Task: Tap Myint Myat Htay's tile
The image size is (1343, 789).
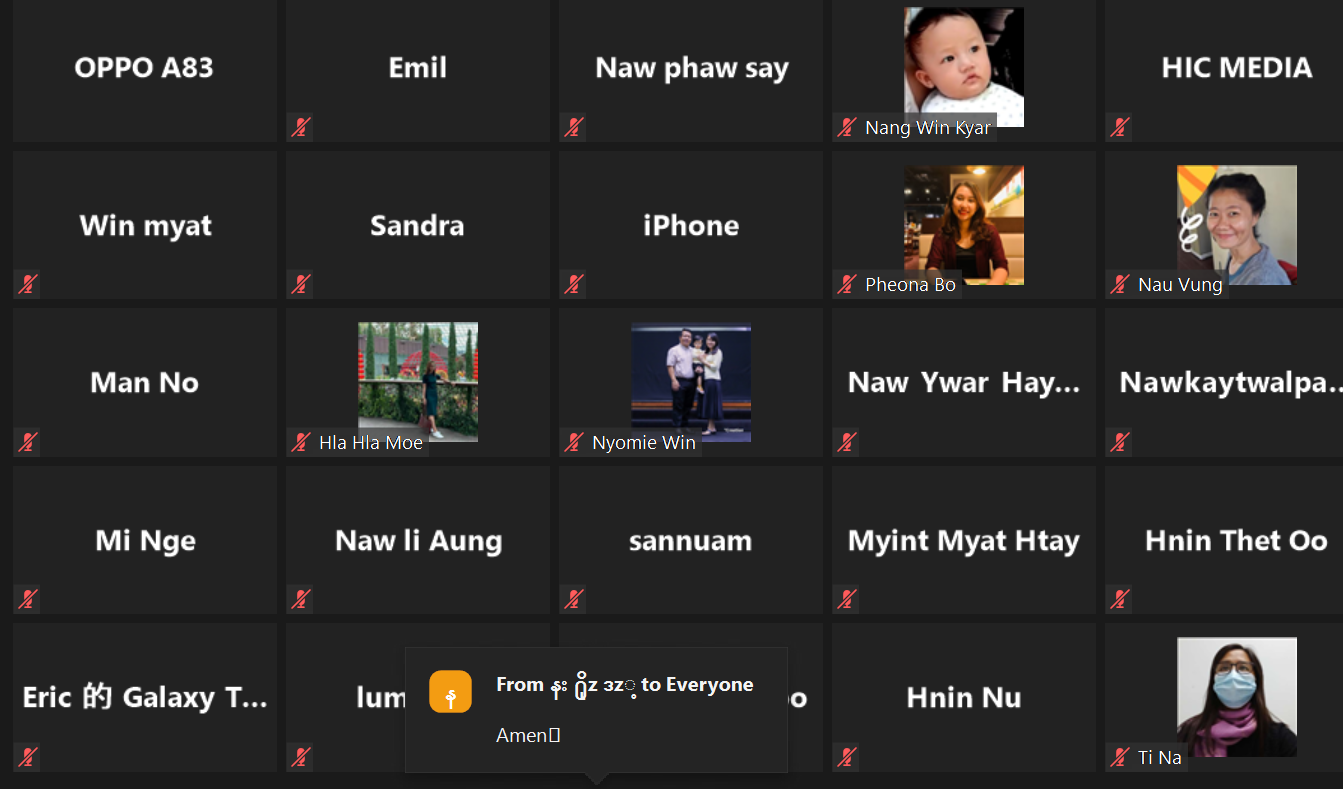Action: click(x=963, y=540)
